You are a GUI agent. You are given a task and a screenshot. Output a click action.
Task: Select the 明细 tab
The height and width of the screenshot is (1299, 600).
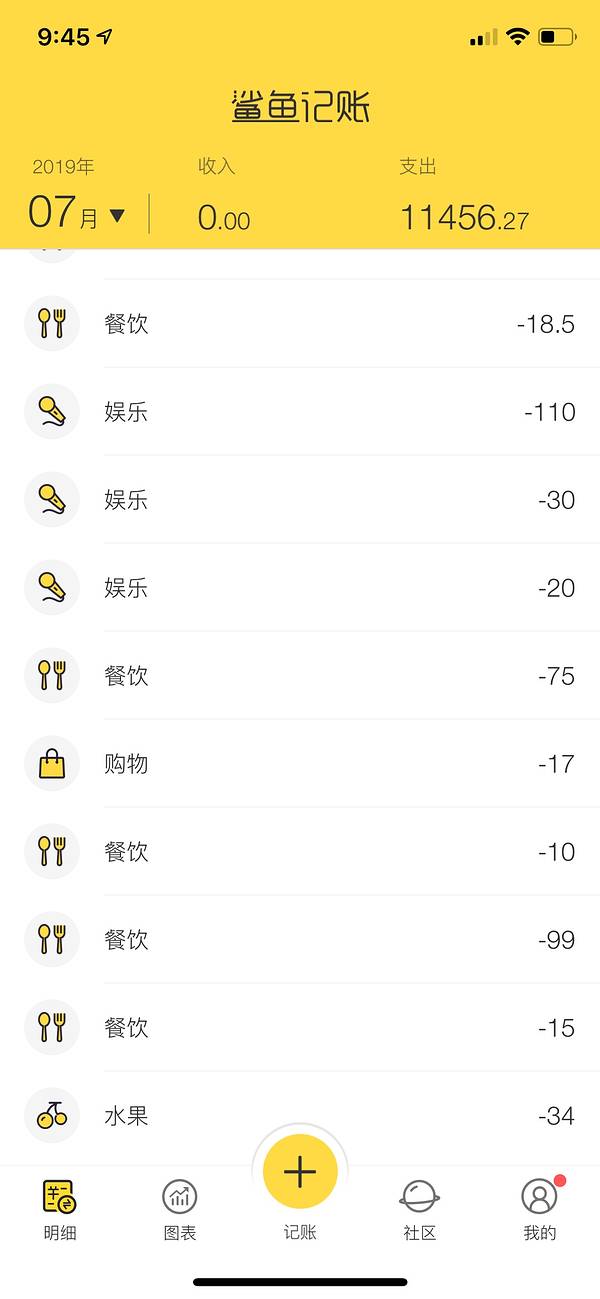60,1208
